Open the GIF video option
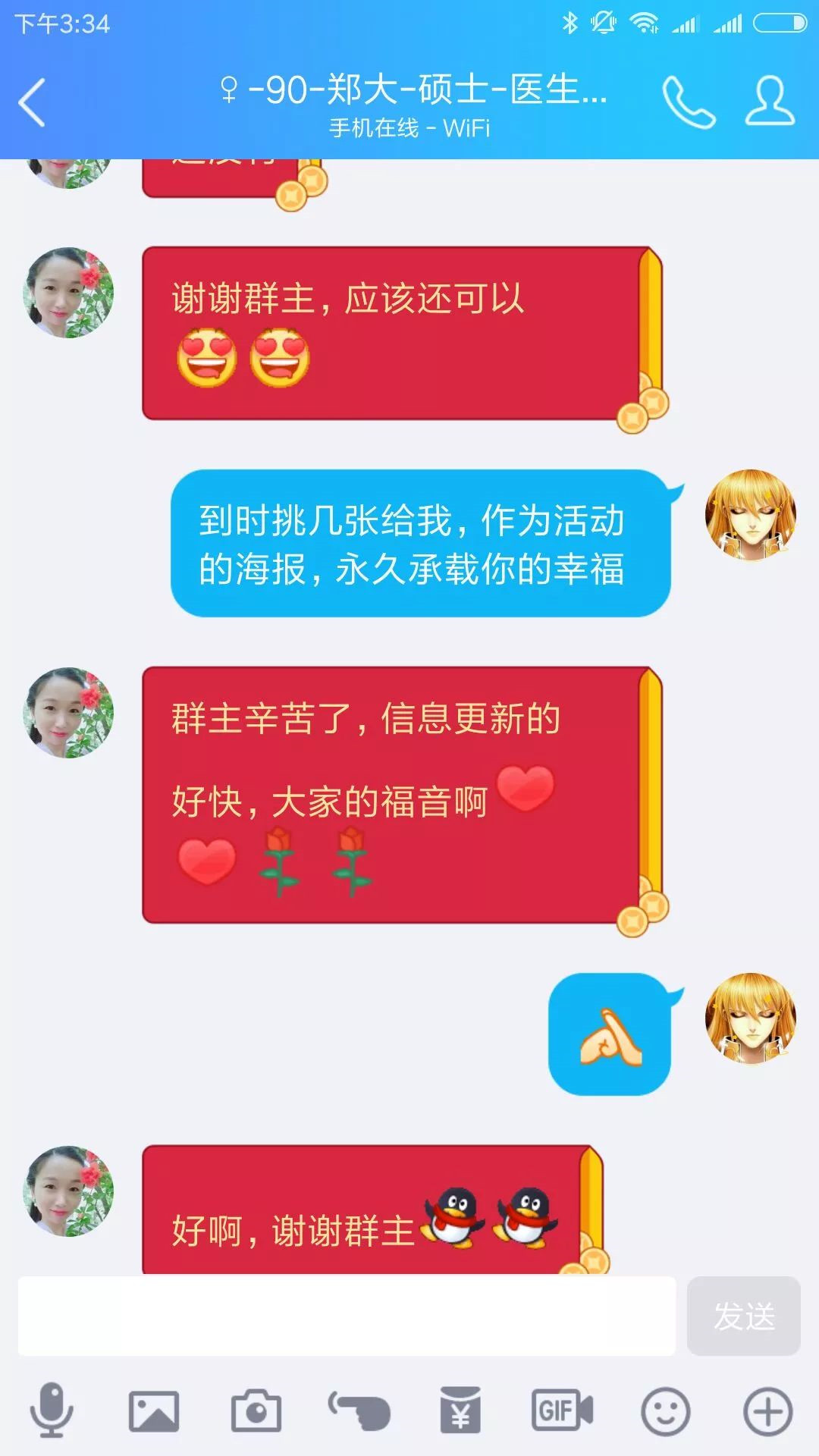Screen dimensions: 819x1456 pyautogui.click(x=563, y=1410)
